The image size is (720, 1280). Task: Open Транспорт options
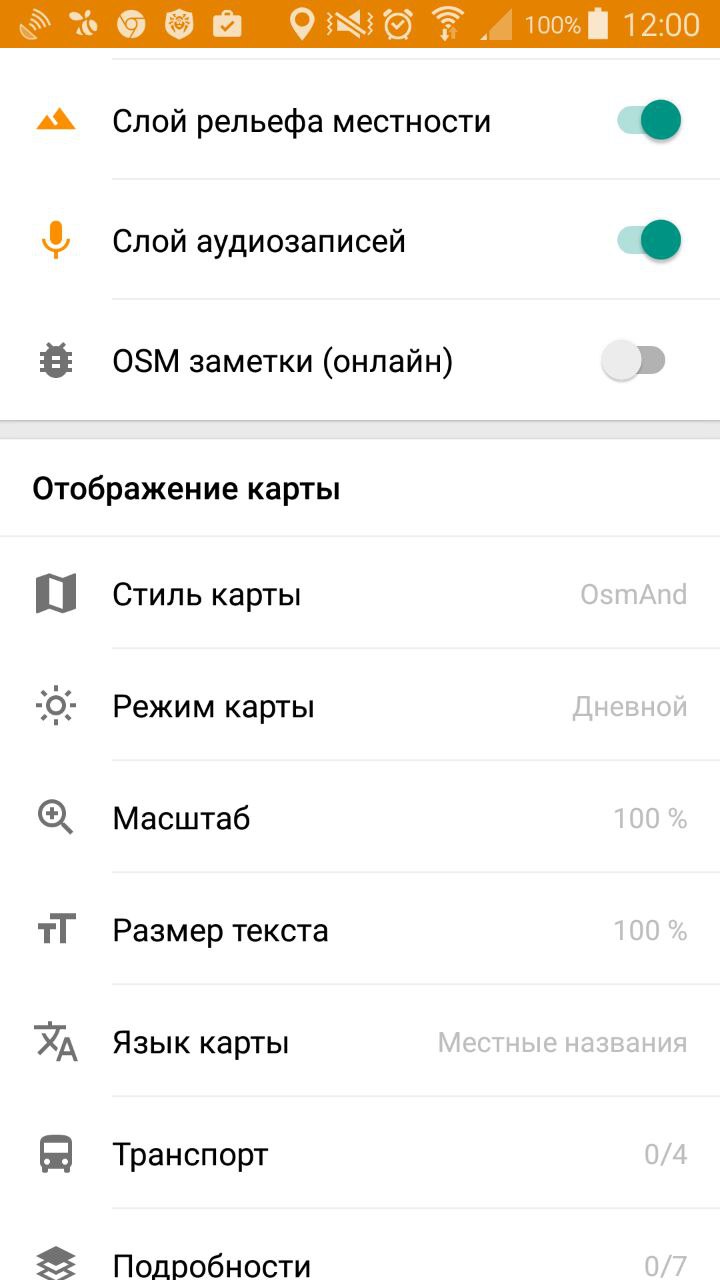[x=360, y=1155]
